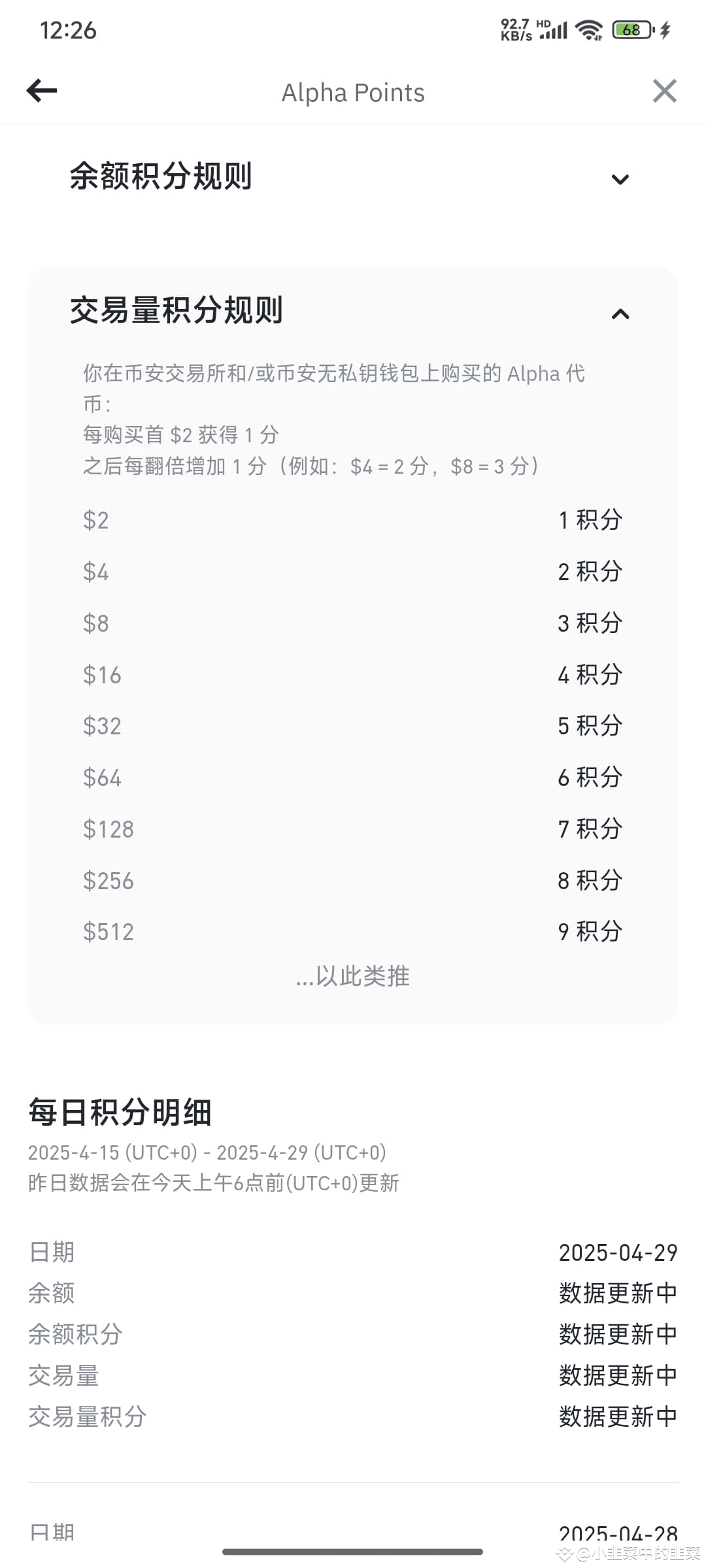
Task: Go back using the top-left arrow
Action: (x=42, y=91)
